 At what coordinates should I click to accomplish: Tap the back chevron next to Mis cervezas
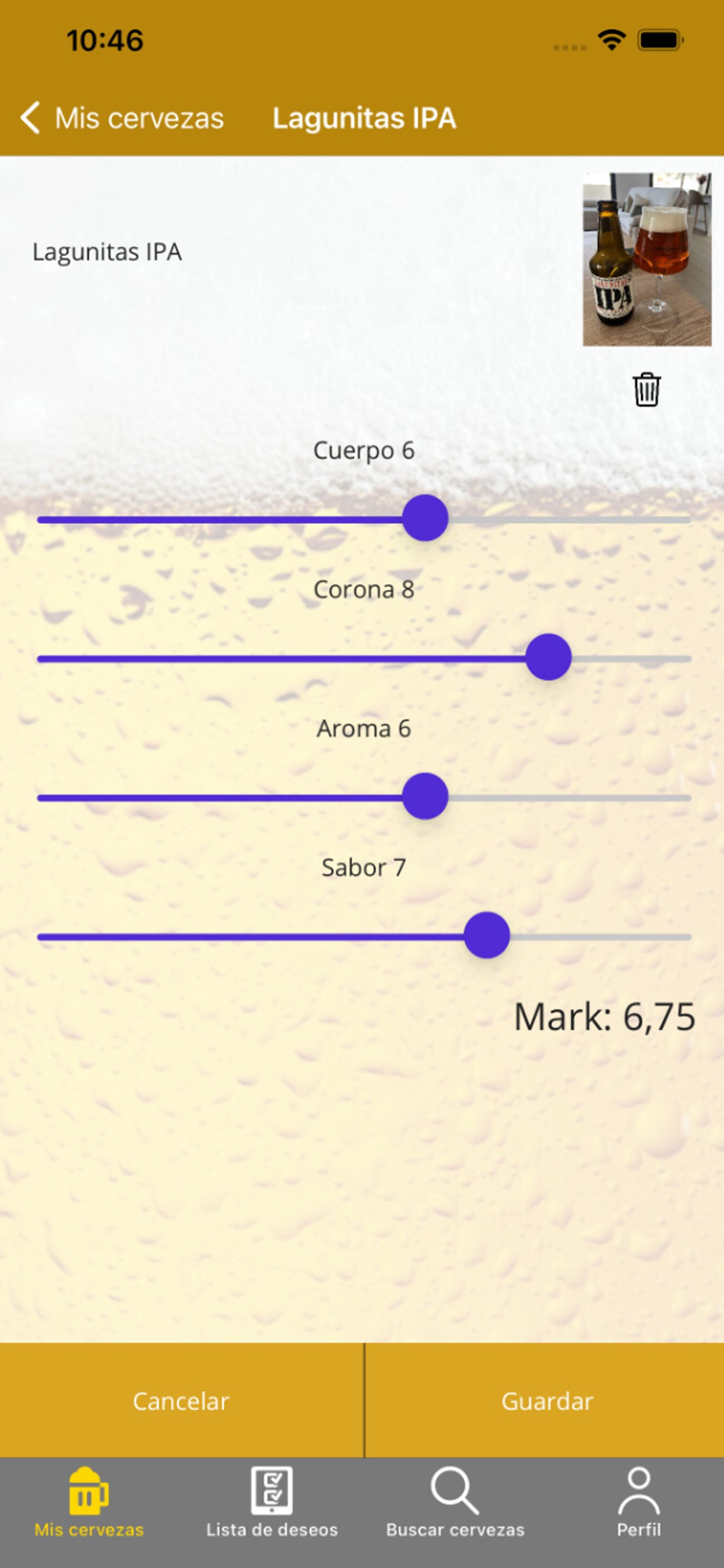point(29,117)
